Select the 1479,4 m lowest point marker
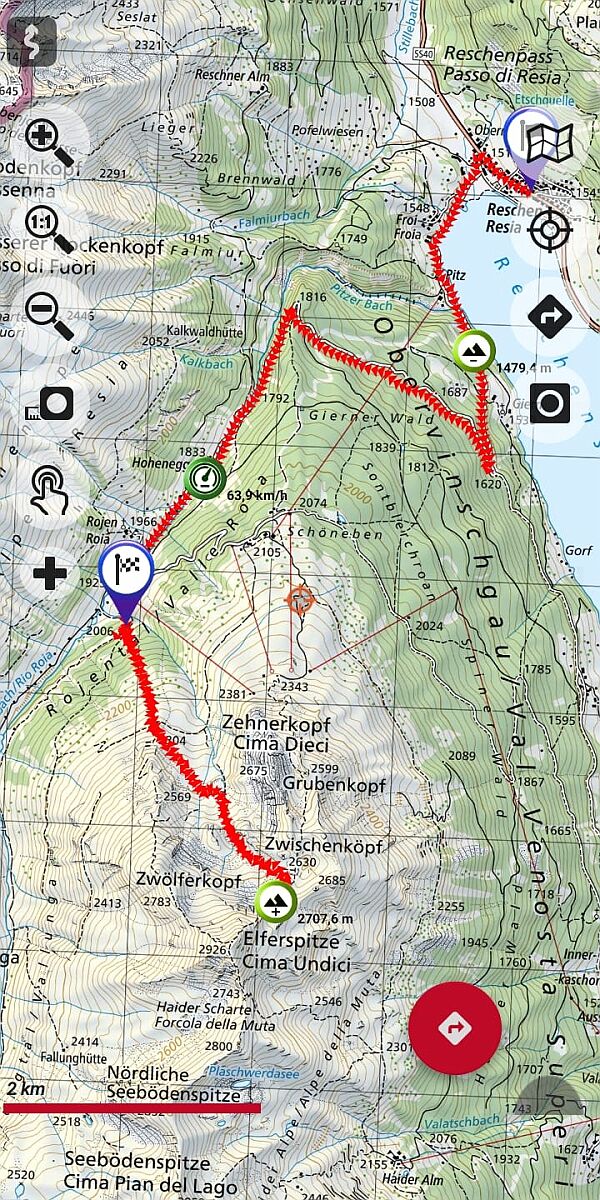 [474, 350]
